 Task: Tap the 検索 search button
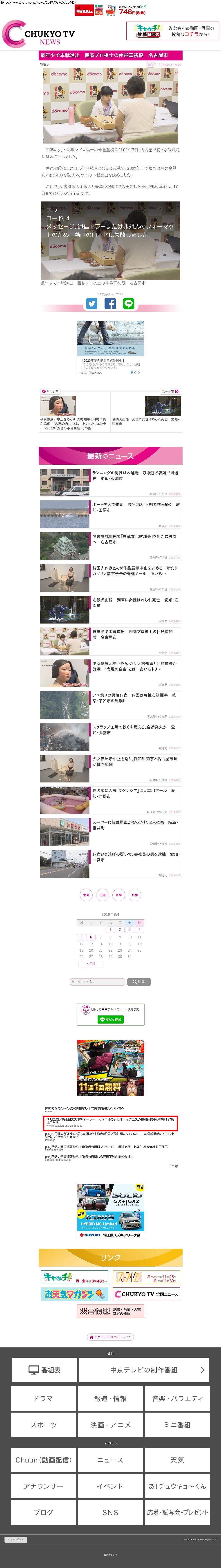click(139, 982)
